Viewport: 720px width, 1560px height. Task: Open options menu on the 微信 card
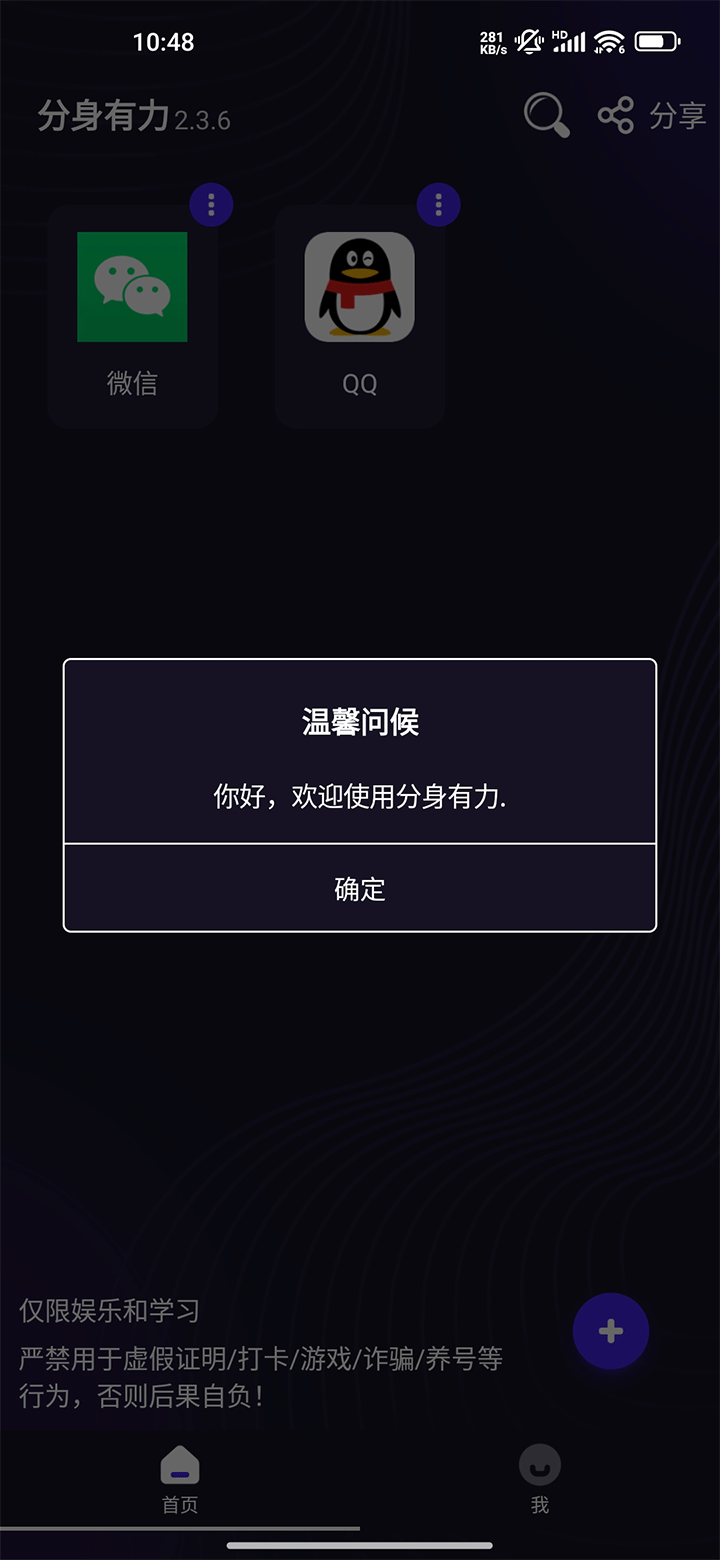click(x=211, y=205)
